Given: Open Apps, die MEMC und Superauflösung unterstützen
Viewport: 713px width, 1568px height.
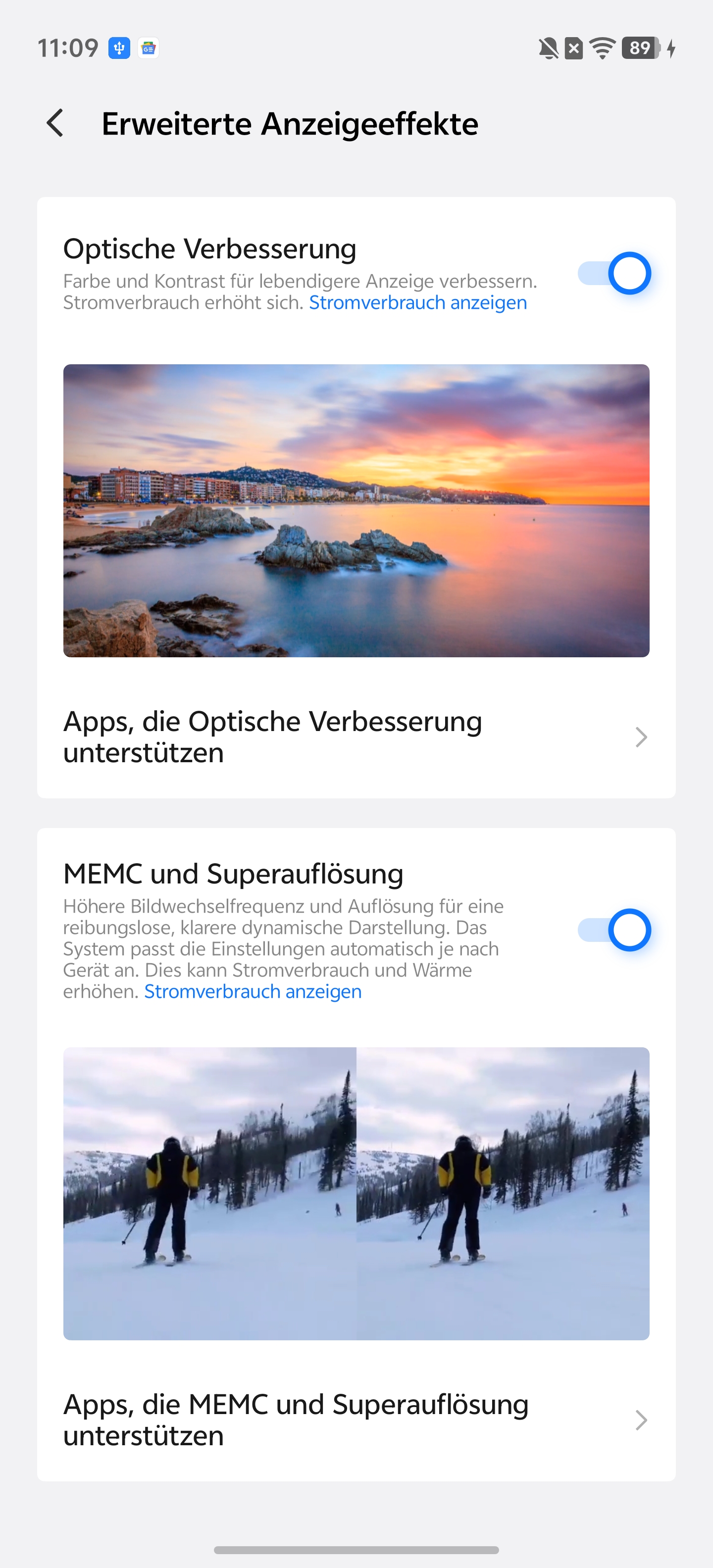Looking at the screenshot, I should coord(356,1420).
